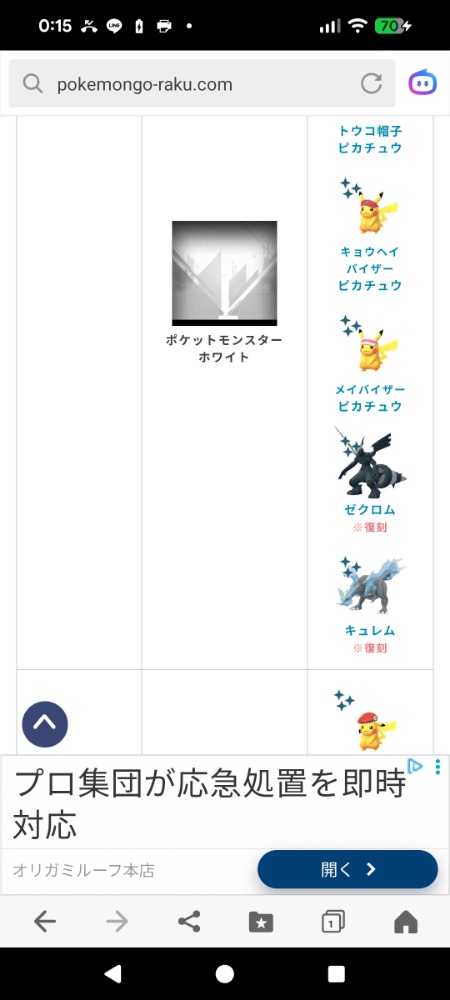Open the ad options menu dots
This screenshot has height=1000, width=450.
point(437,767)
